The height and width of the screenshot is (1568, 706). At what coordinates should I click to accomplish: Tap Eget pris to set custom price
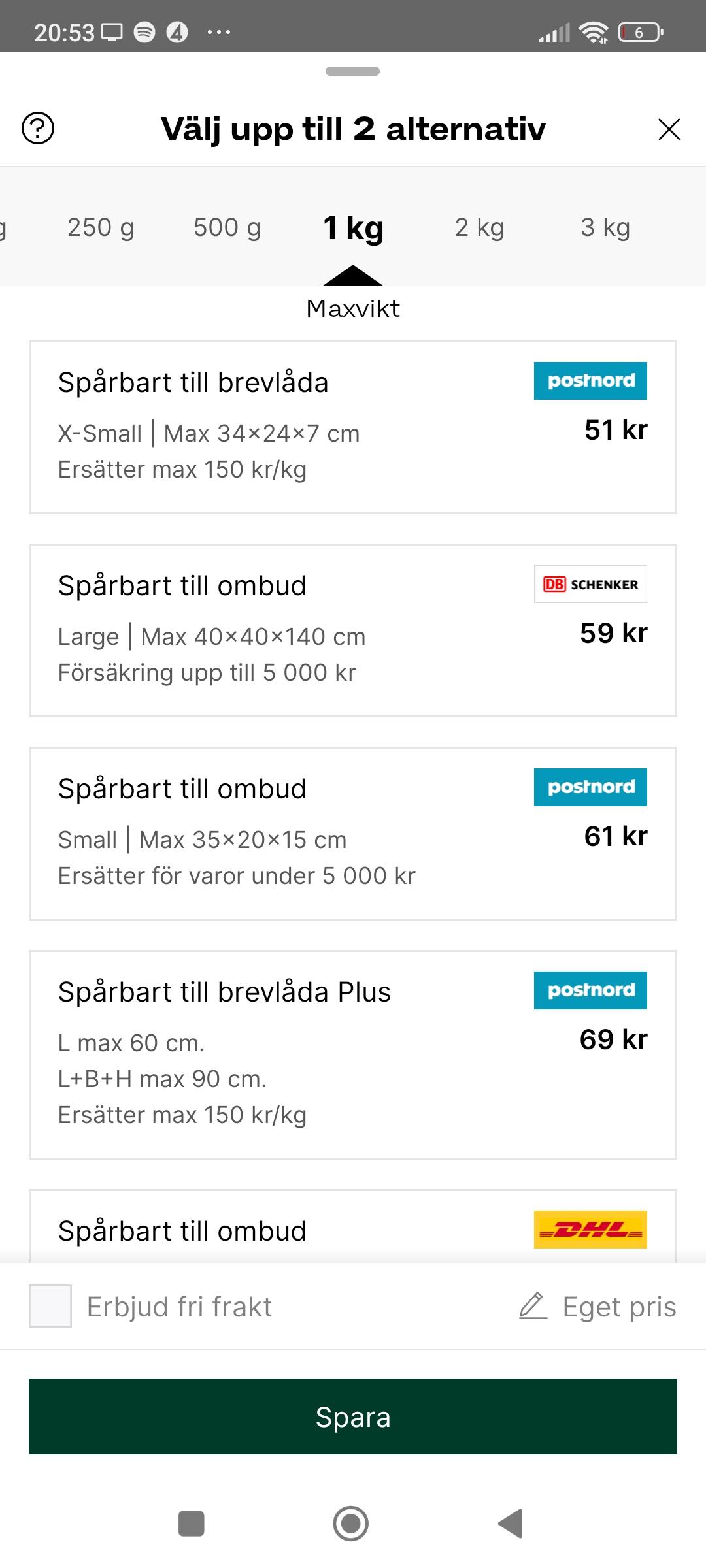coord(597,1307)
